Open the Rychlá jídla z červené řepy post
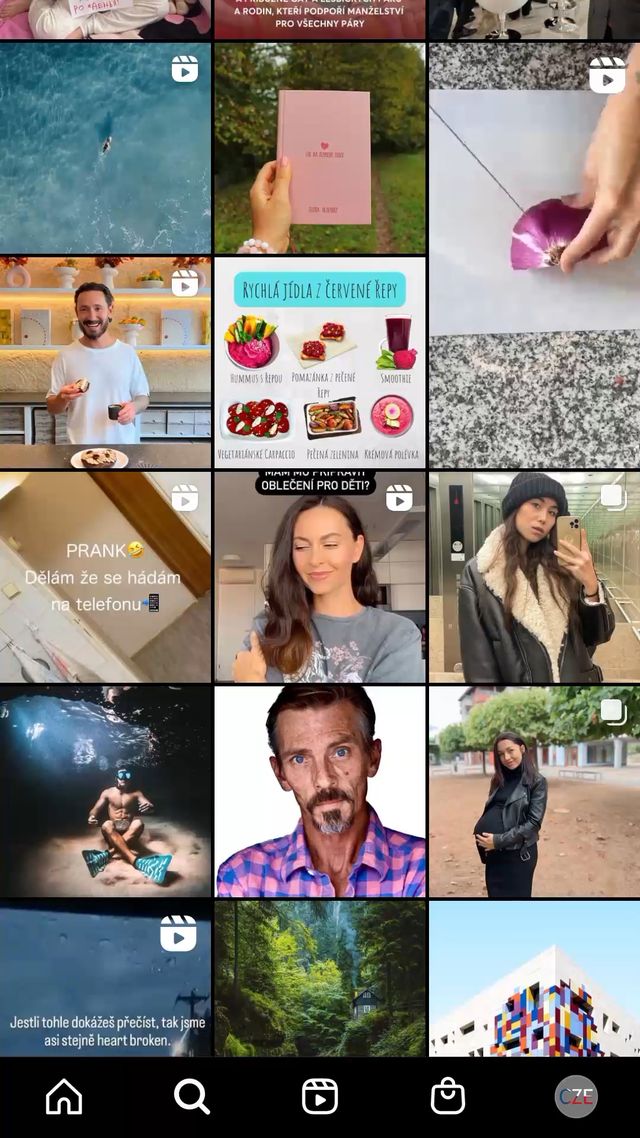 (x=320, y=362)
